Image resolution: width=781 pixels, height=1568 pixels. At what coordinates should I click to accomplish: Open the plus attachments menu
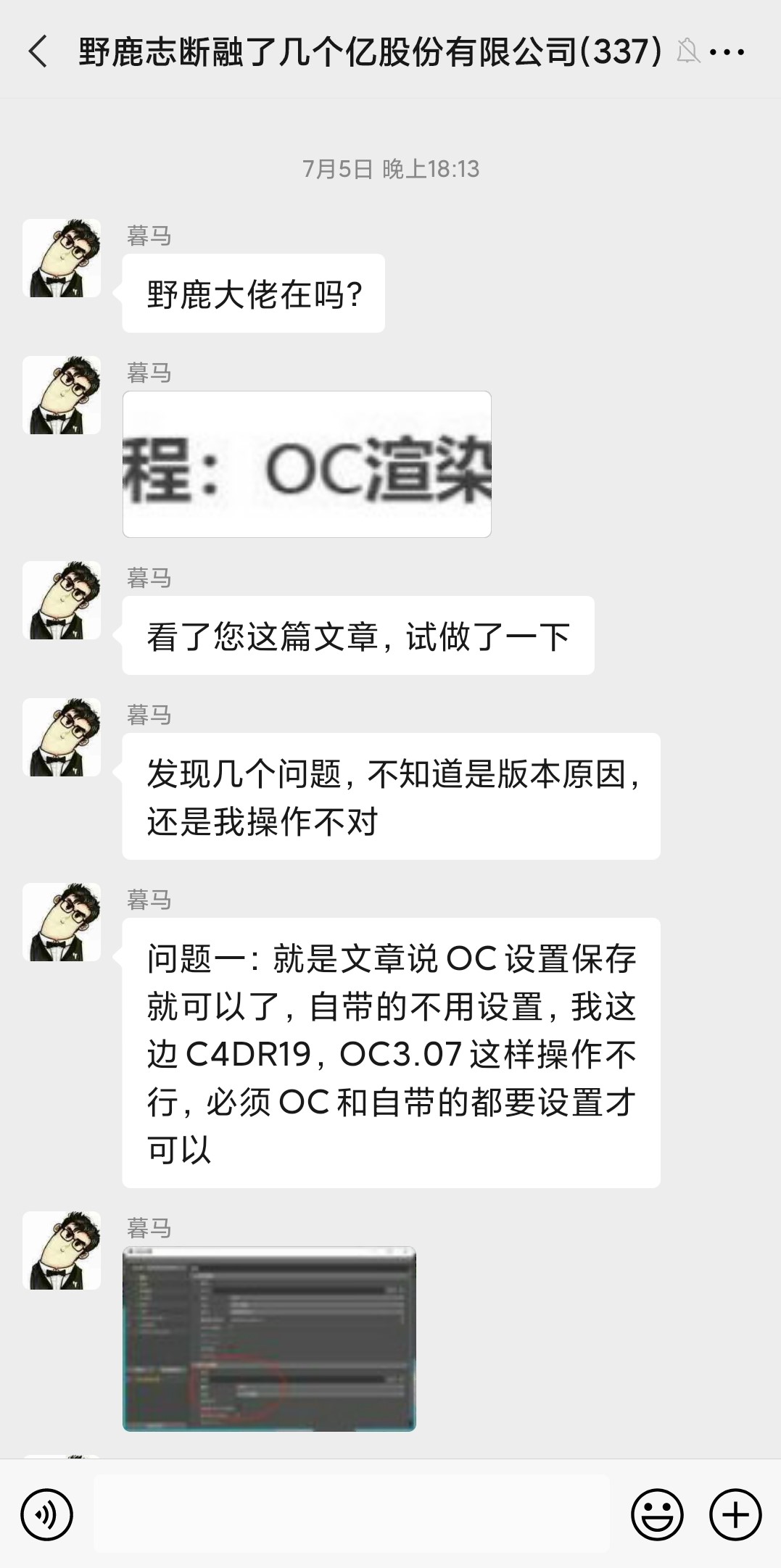[x=735, y=1514]
